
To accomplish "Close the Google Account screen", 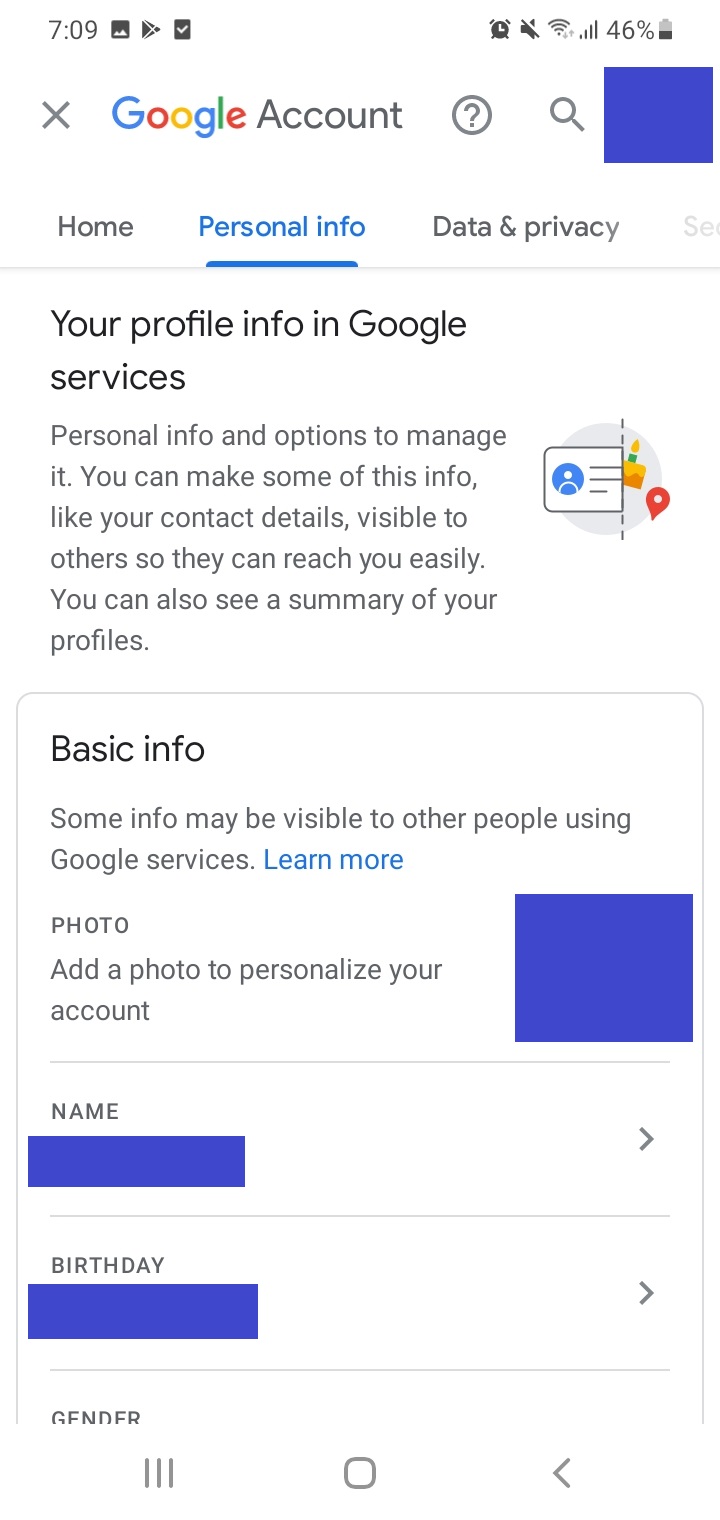I will point(56,116).
